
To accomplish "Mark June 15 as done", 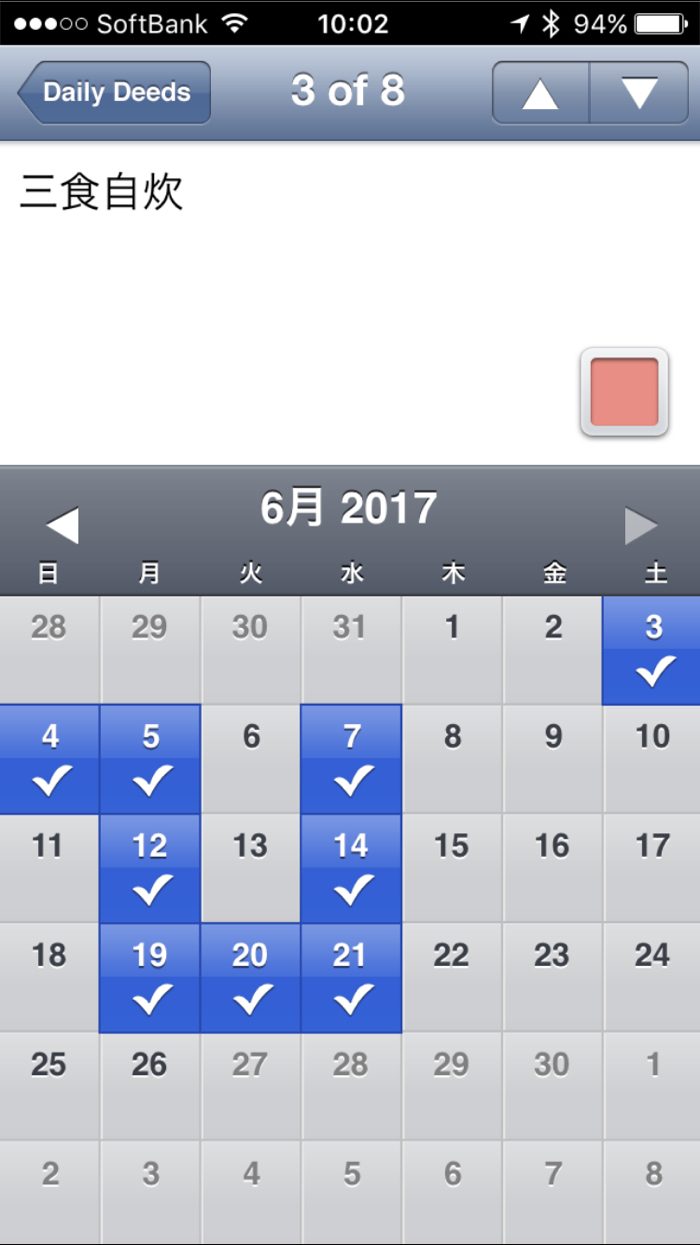I will pyautogui.click(x=452, y=867).
